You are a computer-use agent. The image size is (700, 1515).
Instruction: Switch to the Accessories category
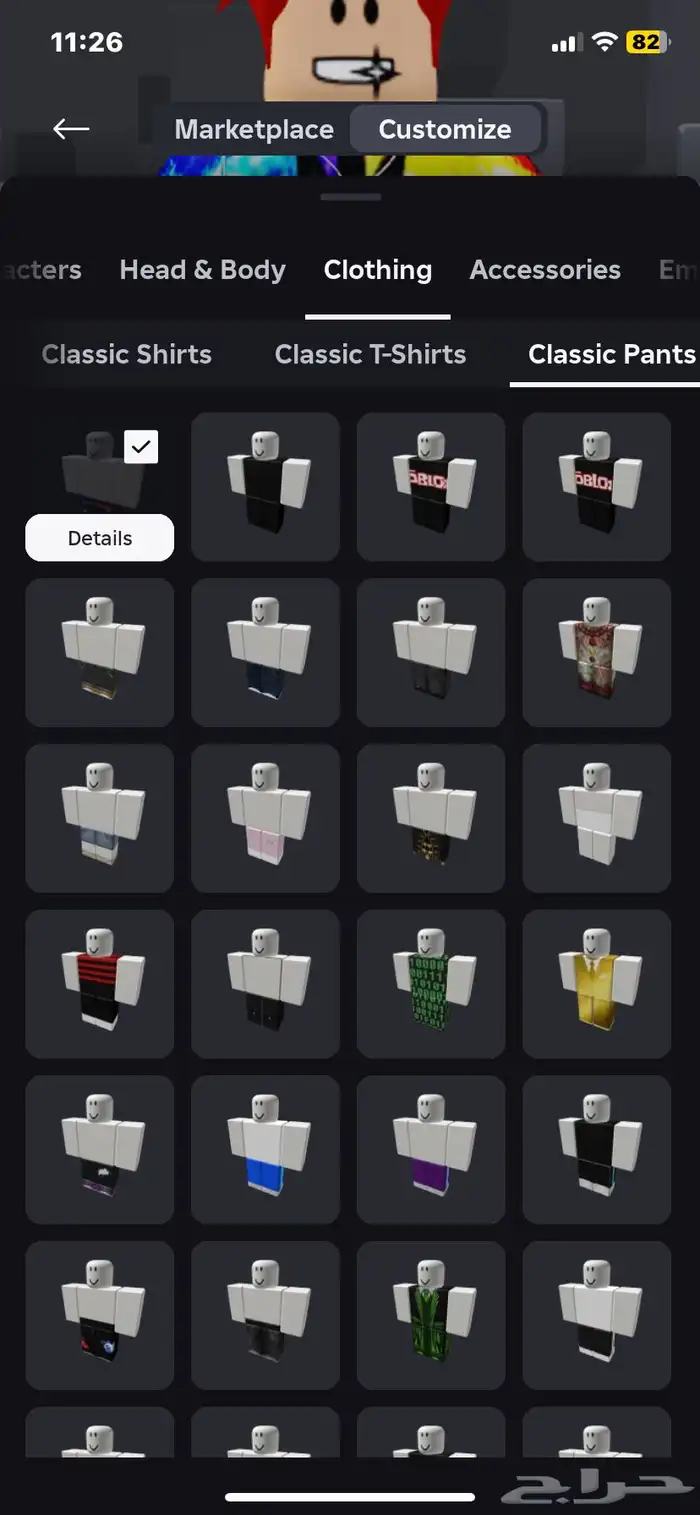click(x=545, y=269)
